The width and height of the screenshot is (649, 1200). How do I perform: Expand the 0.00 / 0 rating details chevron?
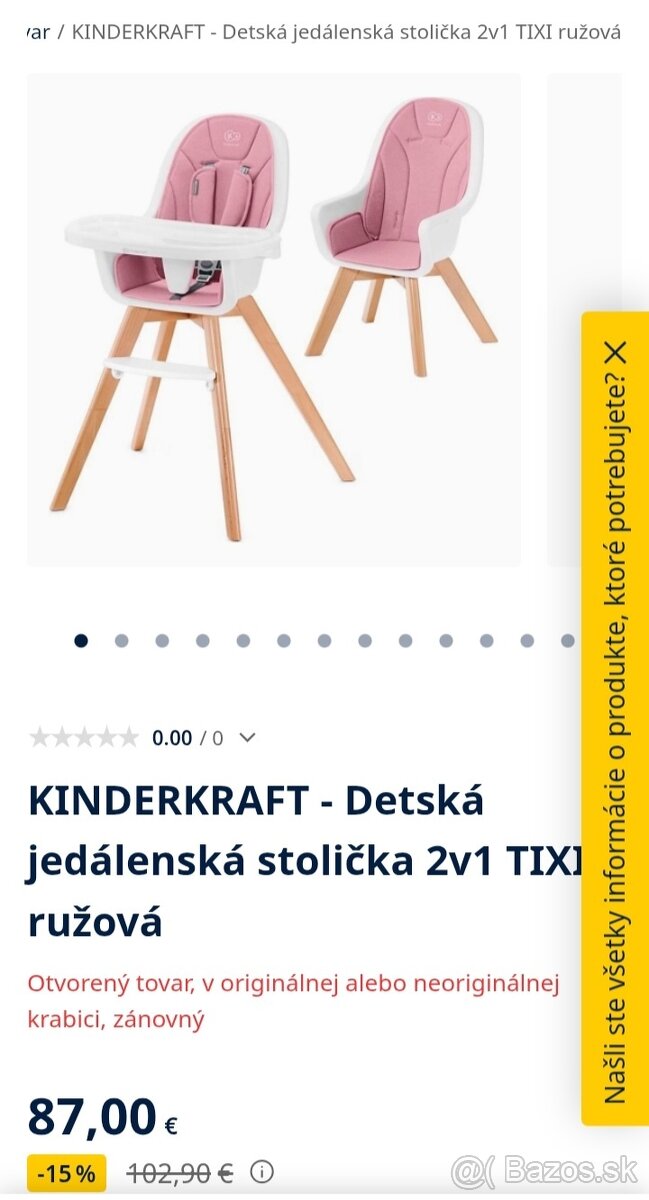coord(248,738)
